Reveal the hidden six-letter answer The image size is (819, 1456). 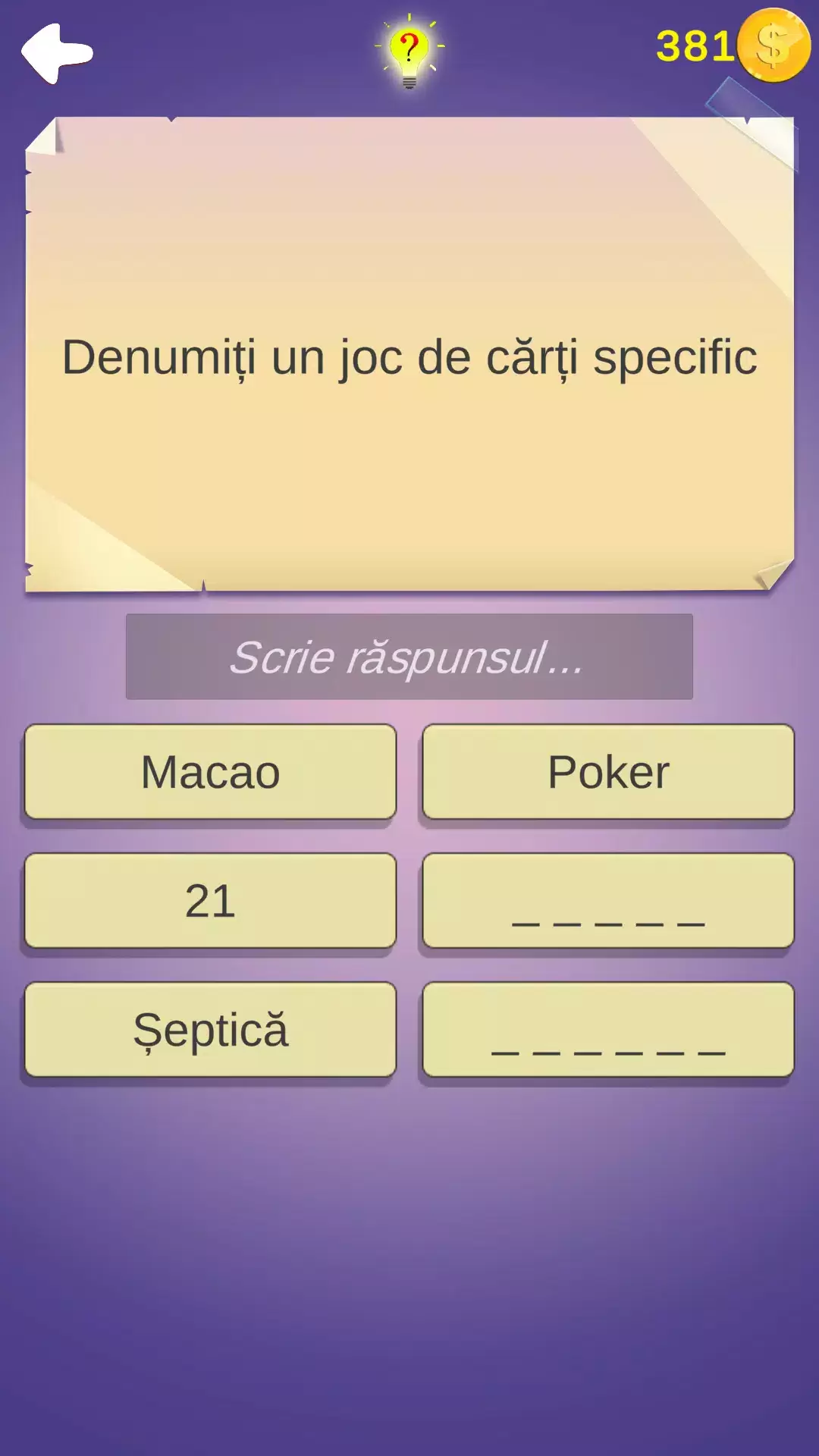608,1030
